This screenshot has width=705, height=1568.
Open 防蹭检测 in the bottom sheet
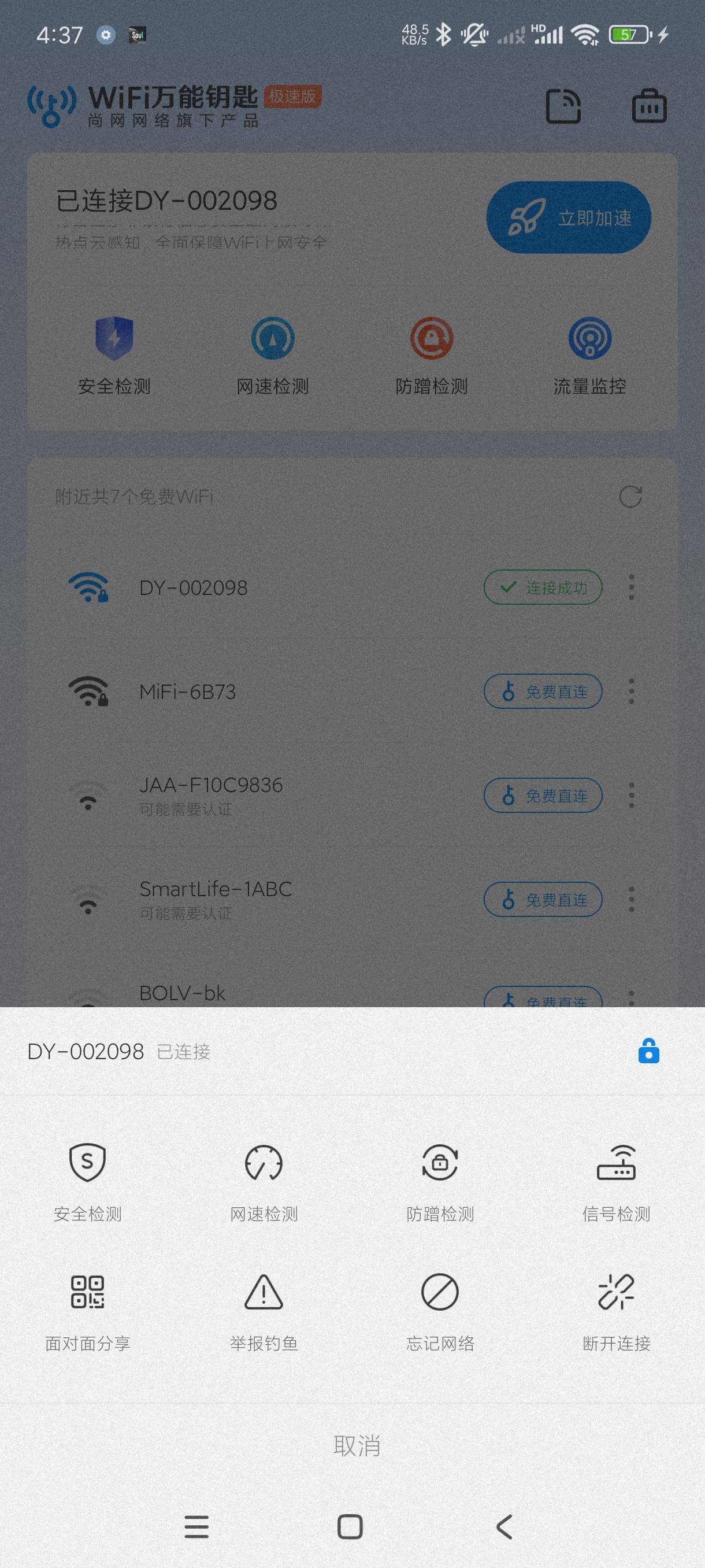tap(440, 1181)
